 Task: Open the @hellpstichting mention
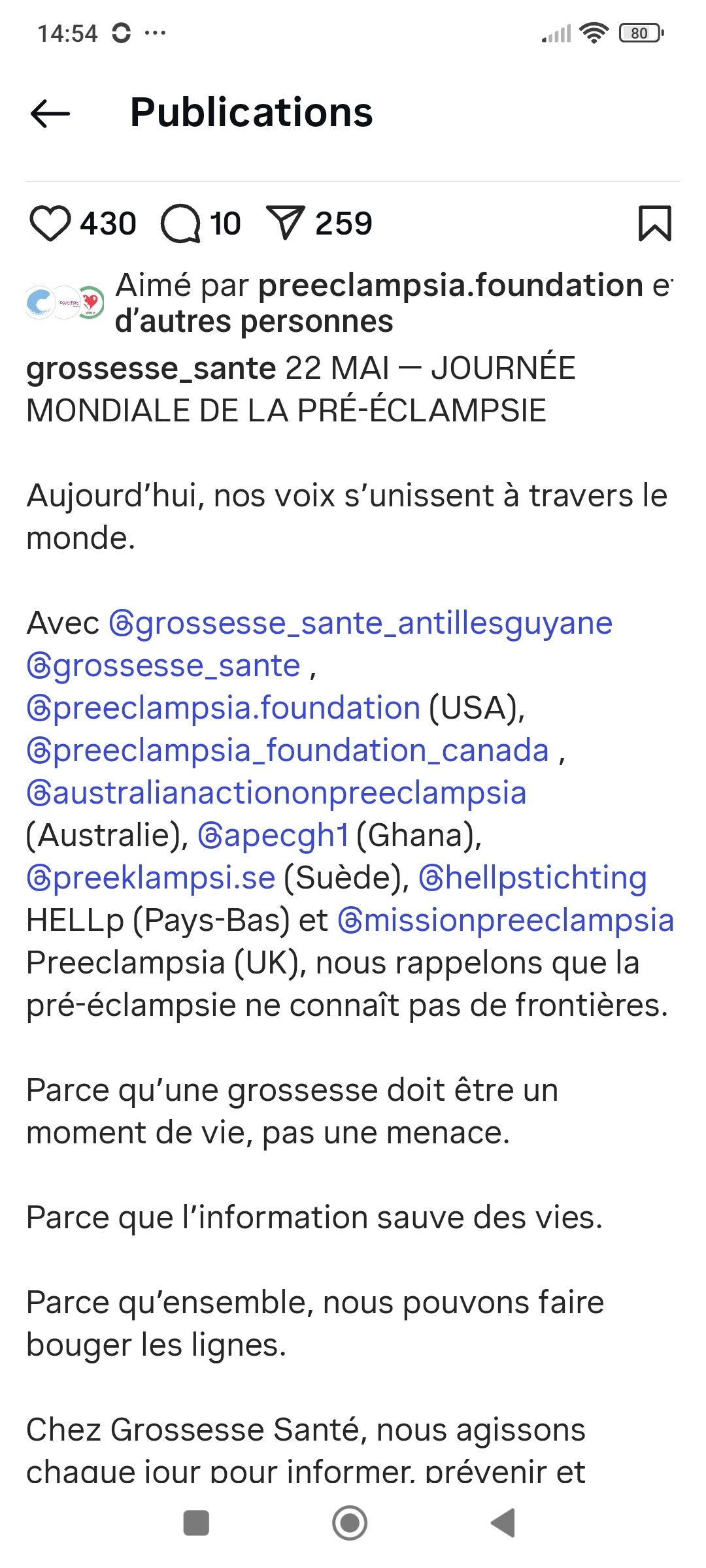tap(533, 878)
